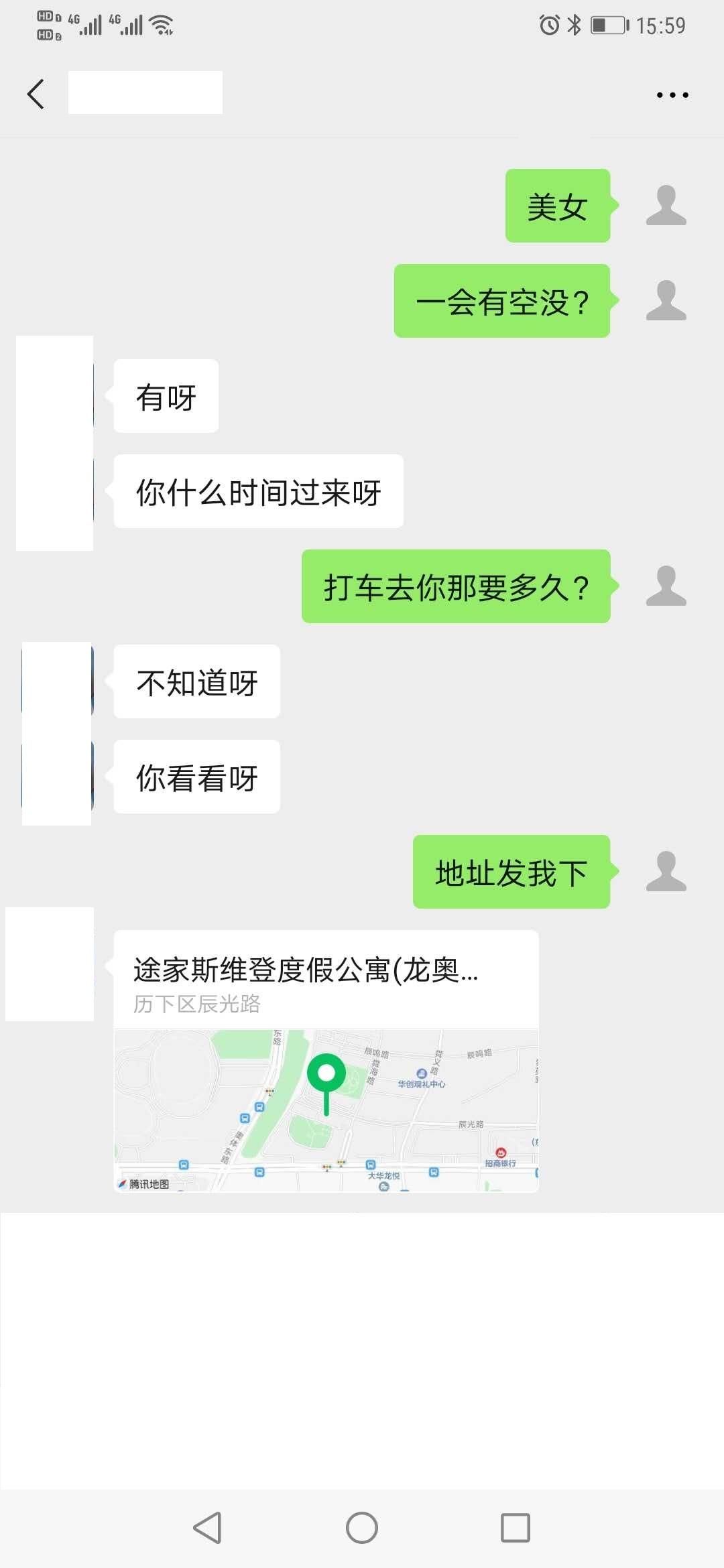724x1568 pixels.
Task: Tap the 历下区辰光路 address text
Action: (198, 1004)
